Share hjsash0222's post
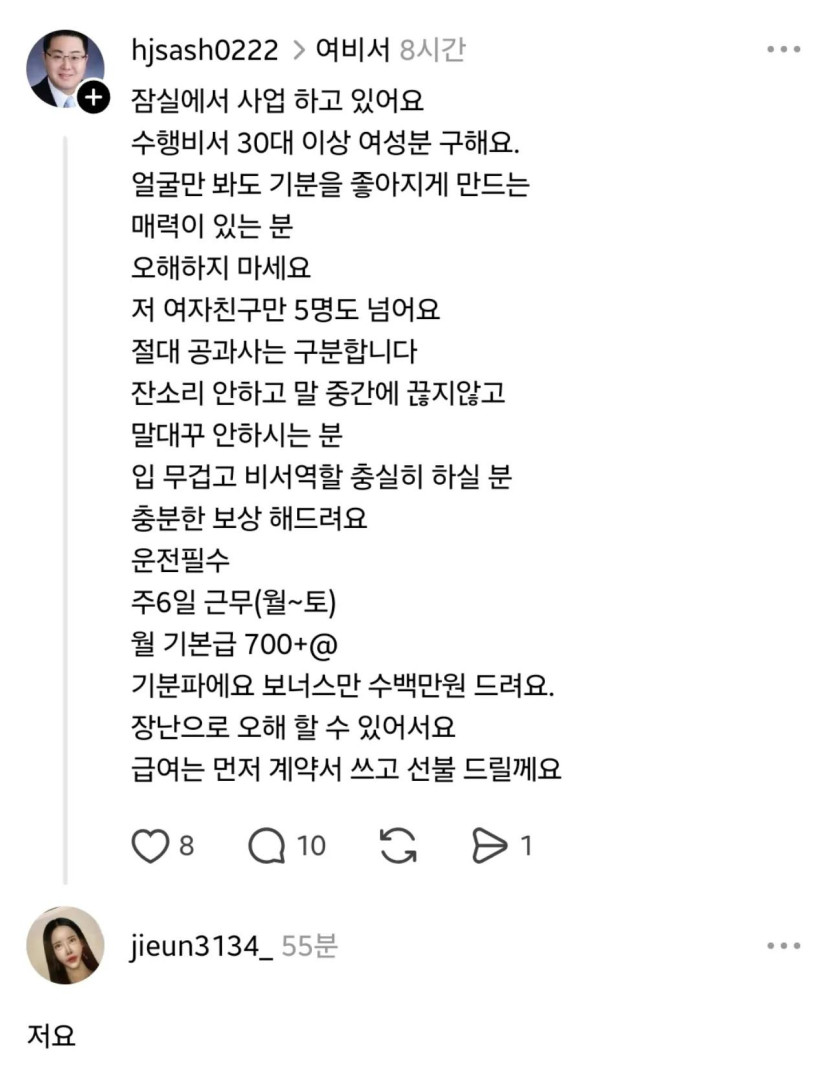 coord(489,846)
